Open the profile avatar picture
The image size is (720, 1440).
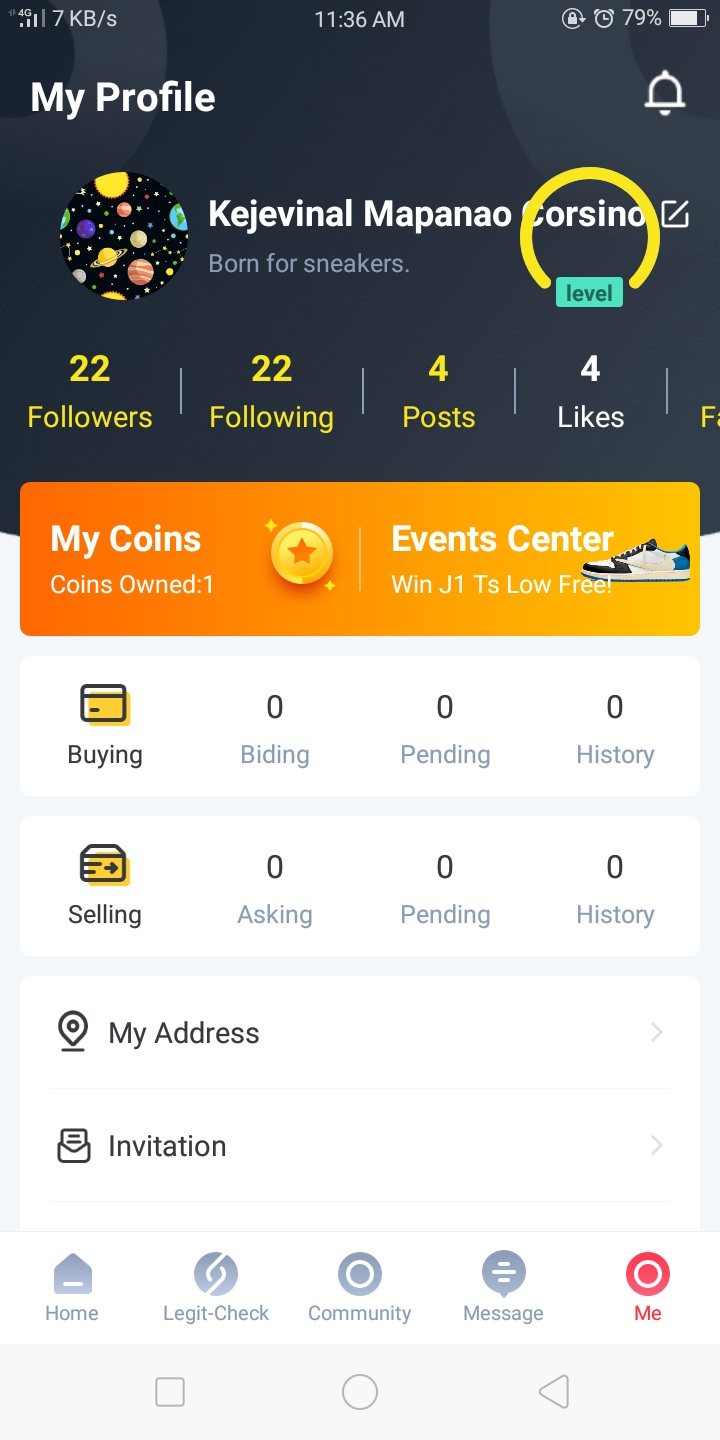coord(124,236)
